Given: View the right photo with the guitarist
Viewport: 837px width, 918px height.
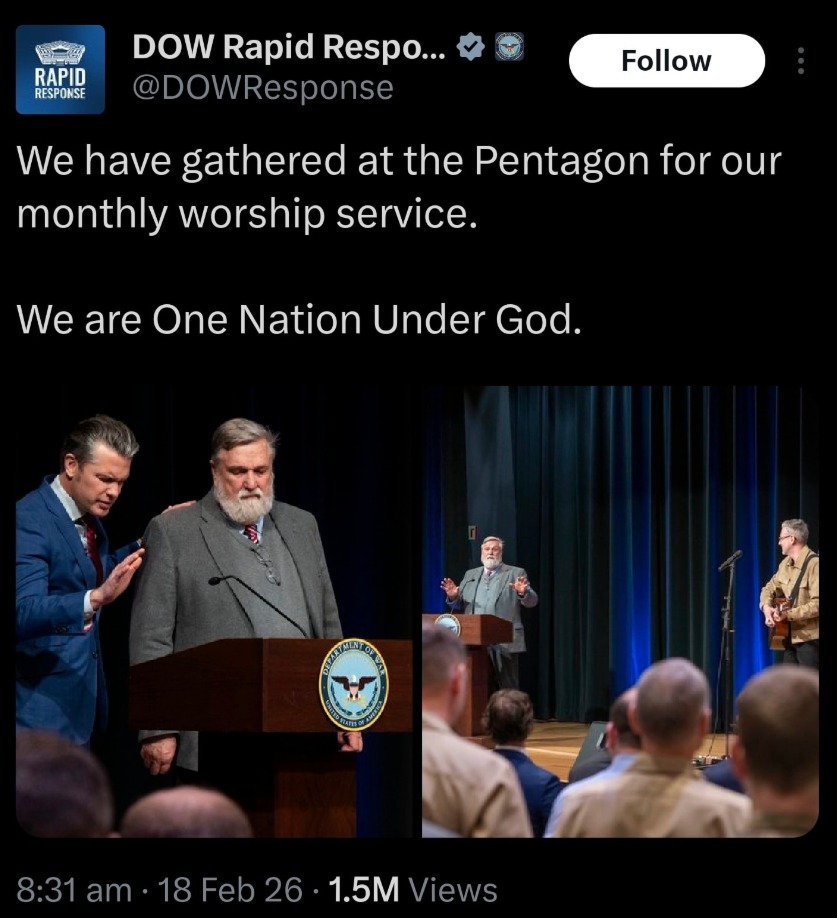Looking at the screenshot, I should tap(620, 610).
